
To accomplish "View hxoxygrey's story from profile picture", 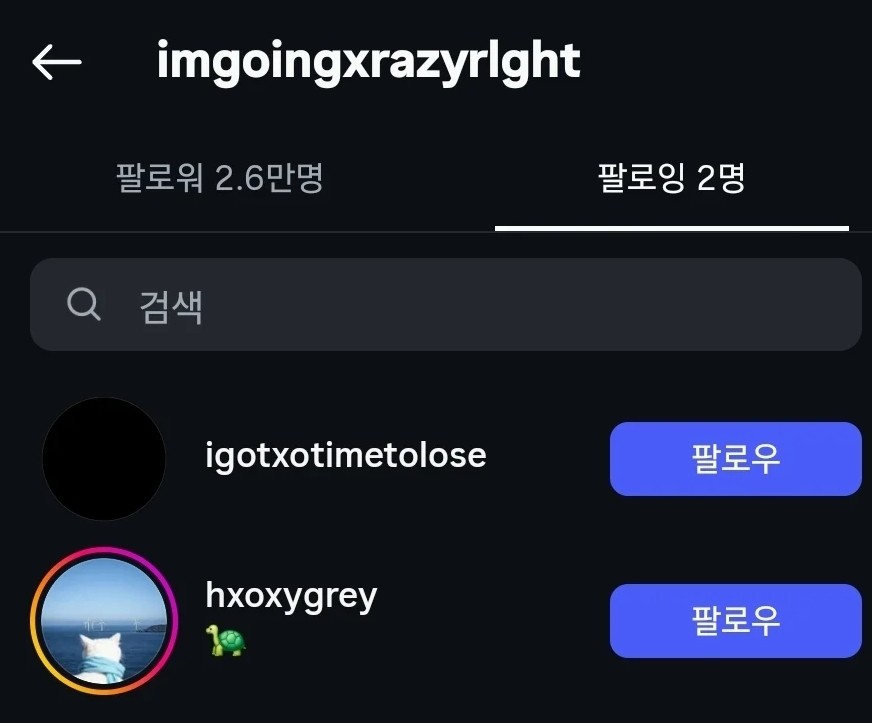I will 103,619.
